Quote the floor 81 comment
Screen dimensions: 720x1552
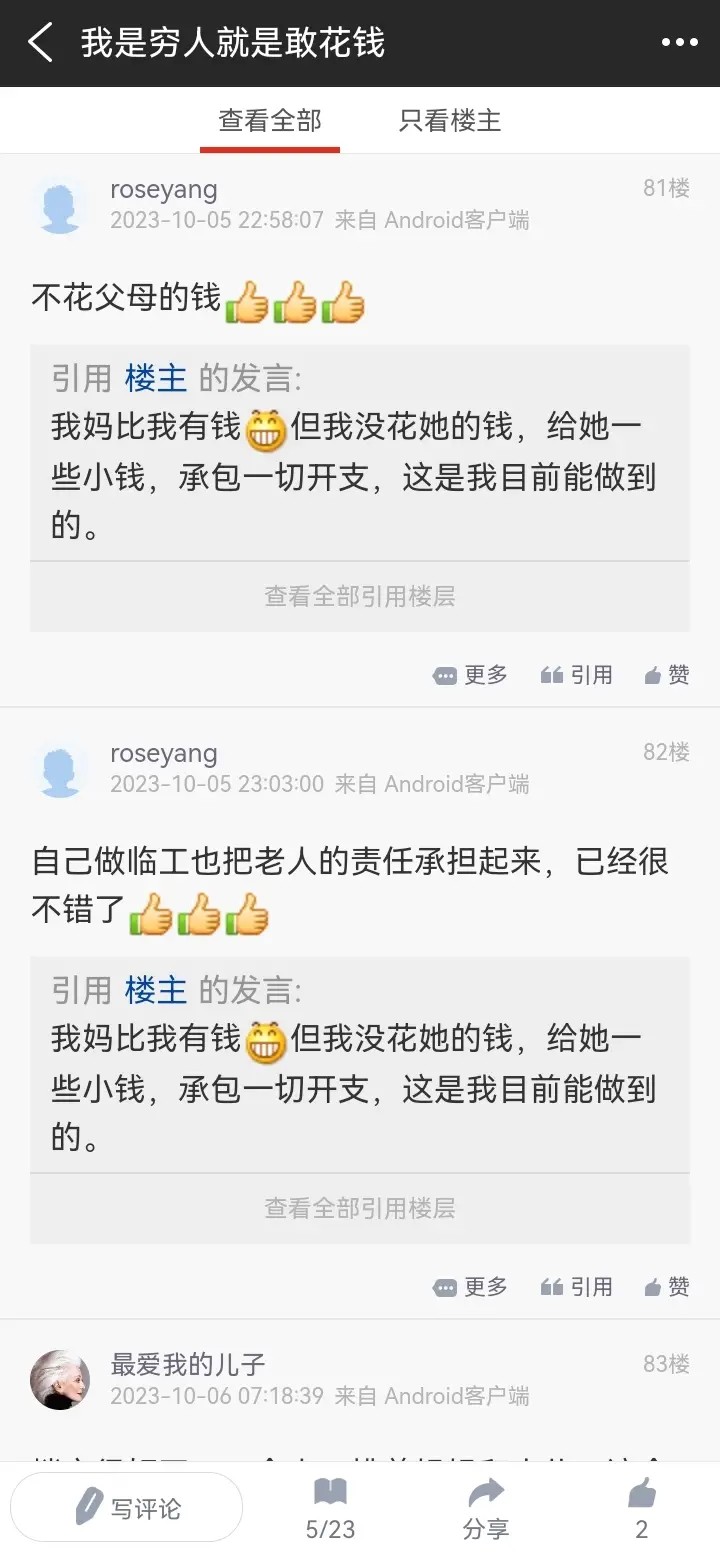pos(576,676)
